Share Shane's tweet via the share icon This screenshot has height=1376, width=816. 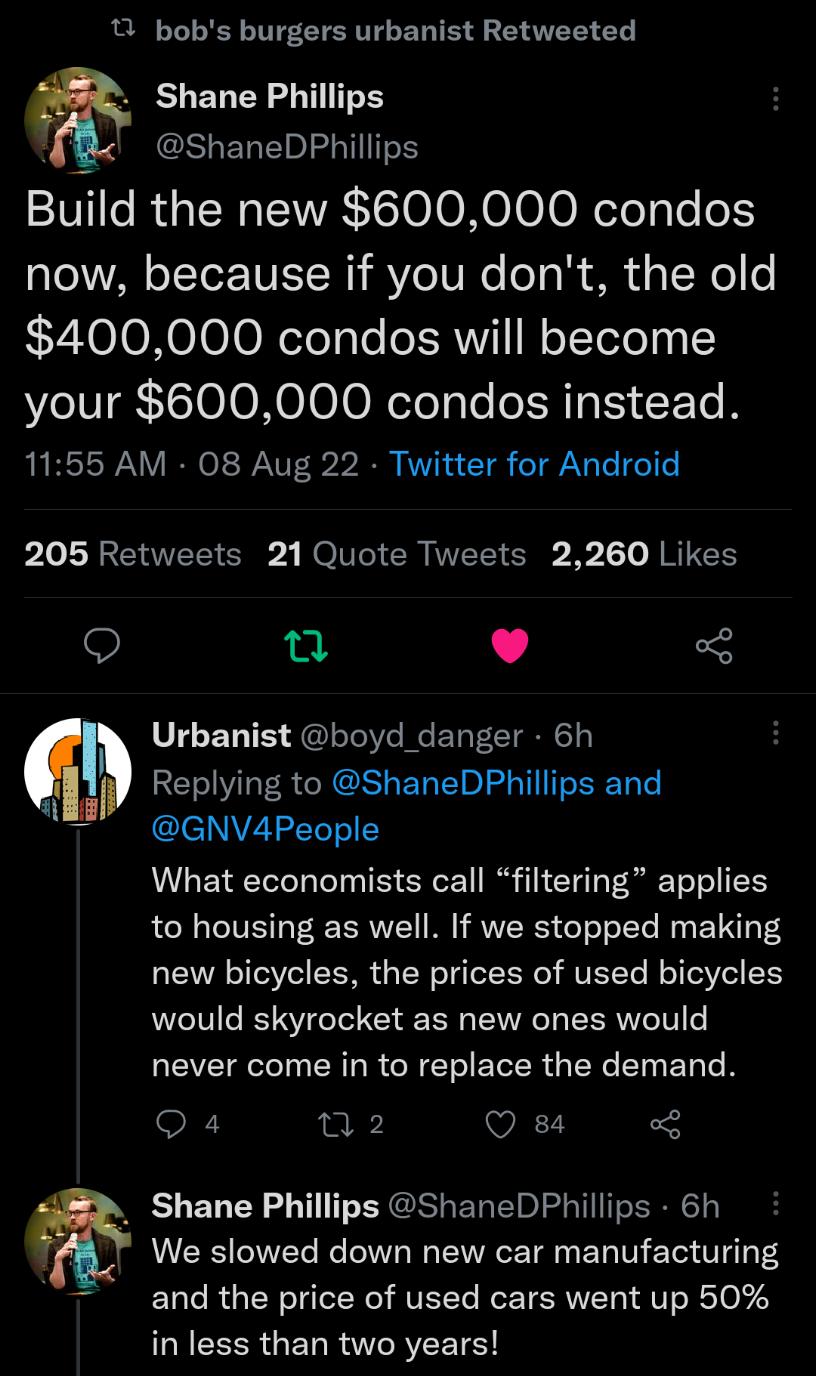tap(715, 647)
